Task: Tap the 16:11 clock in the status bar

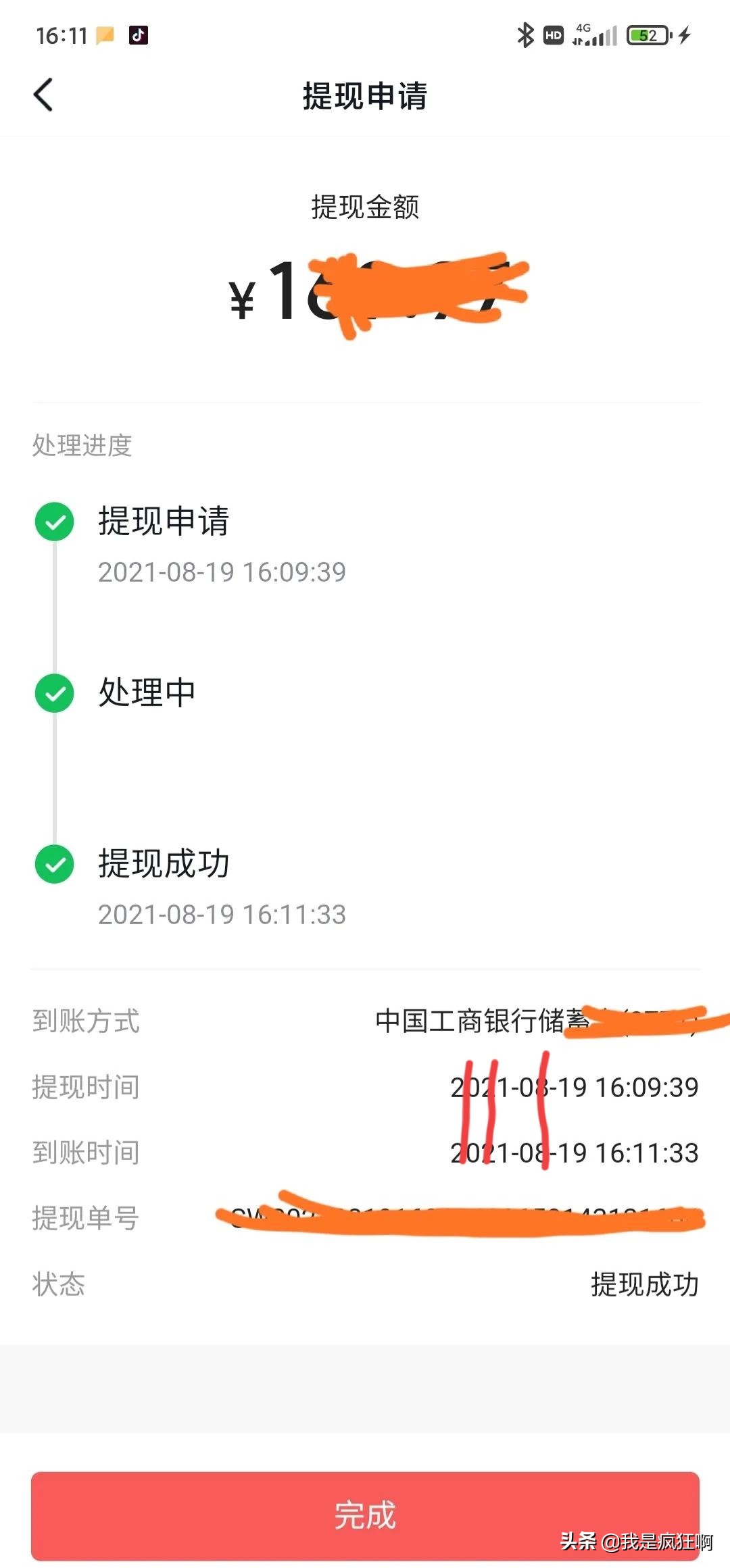Action: [x=59, y=35]
